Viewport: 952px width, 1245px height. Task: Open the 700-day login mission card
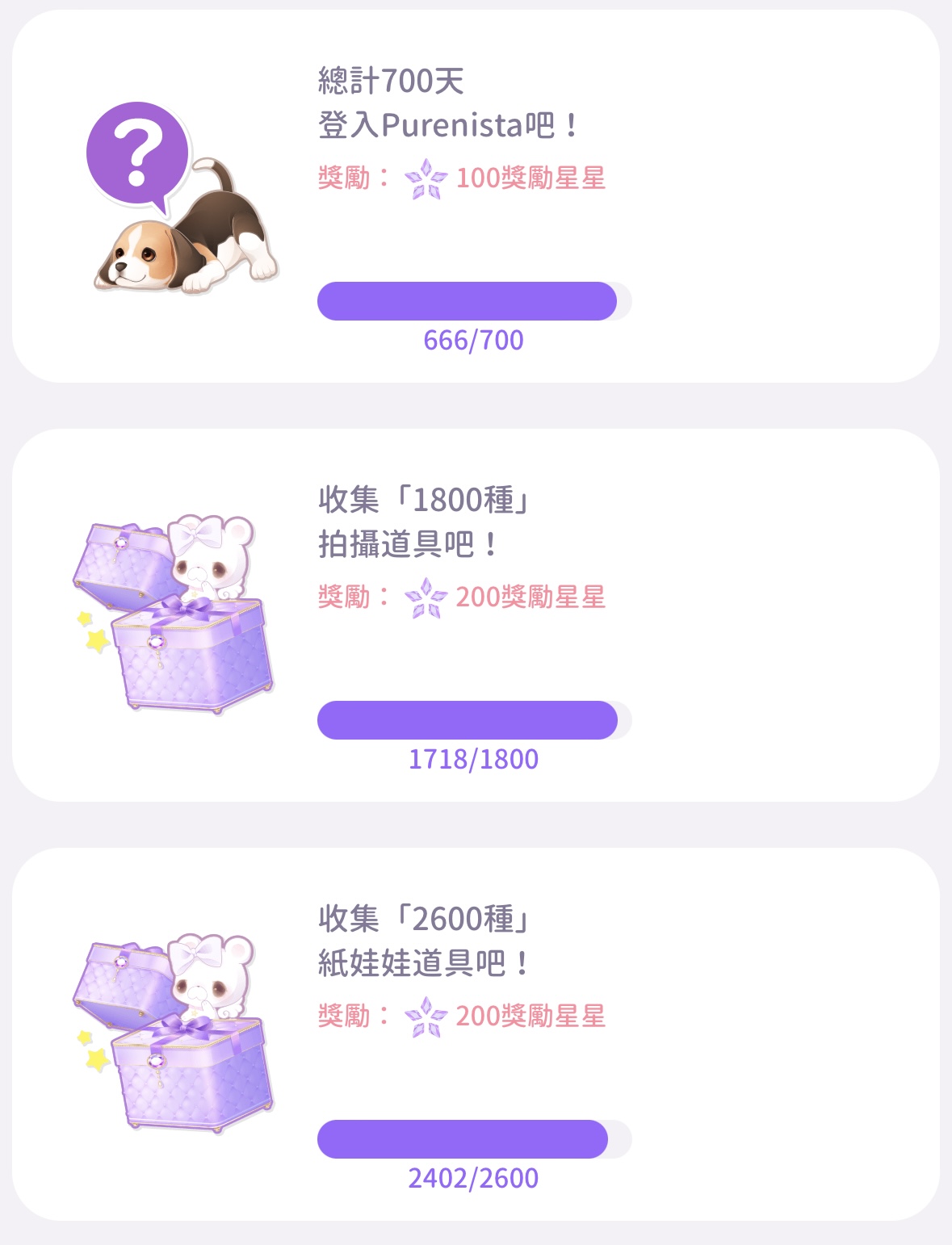(x=476, y=196)
